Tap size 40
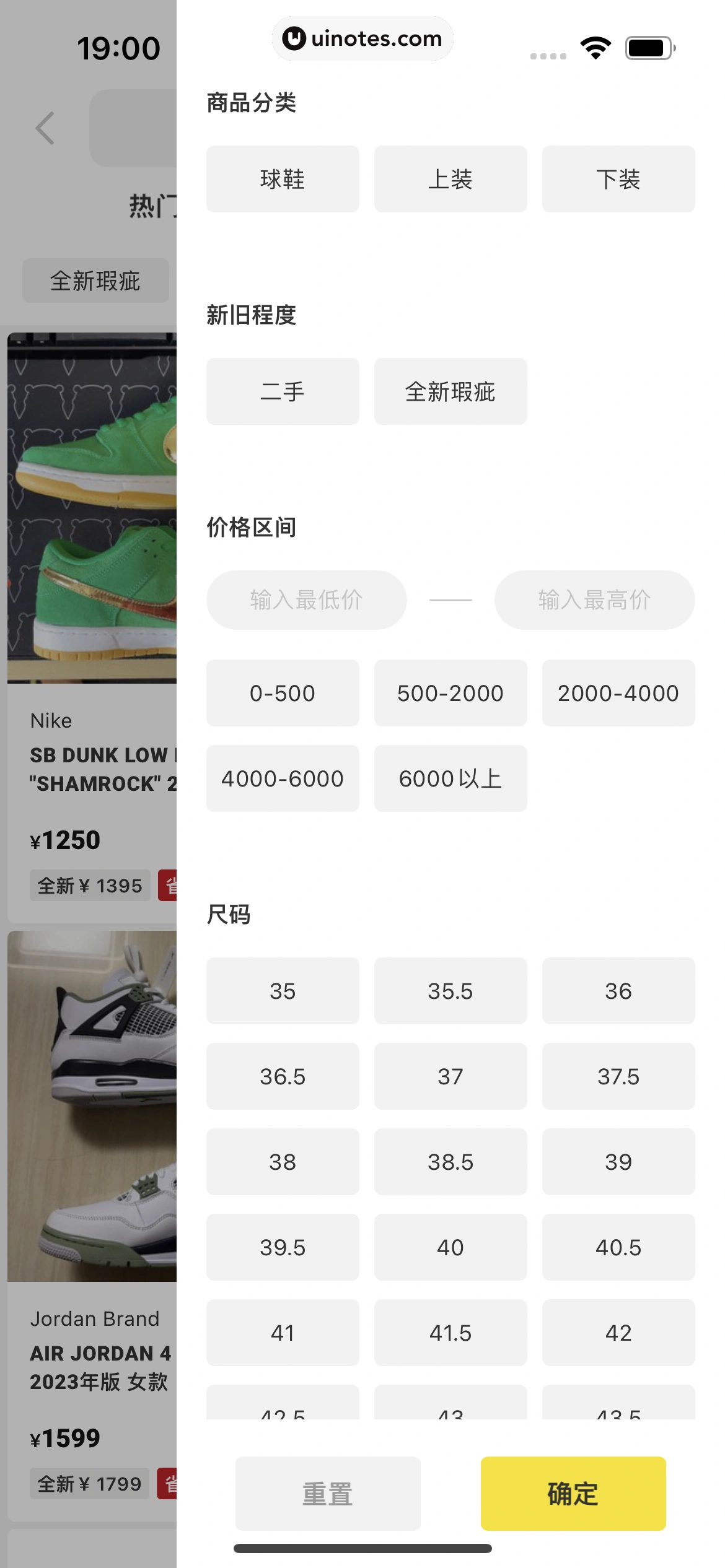The image size is (725, 1568). [x=450, y=1247]
